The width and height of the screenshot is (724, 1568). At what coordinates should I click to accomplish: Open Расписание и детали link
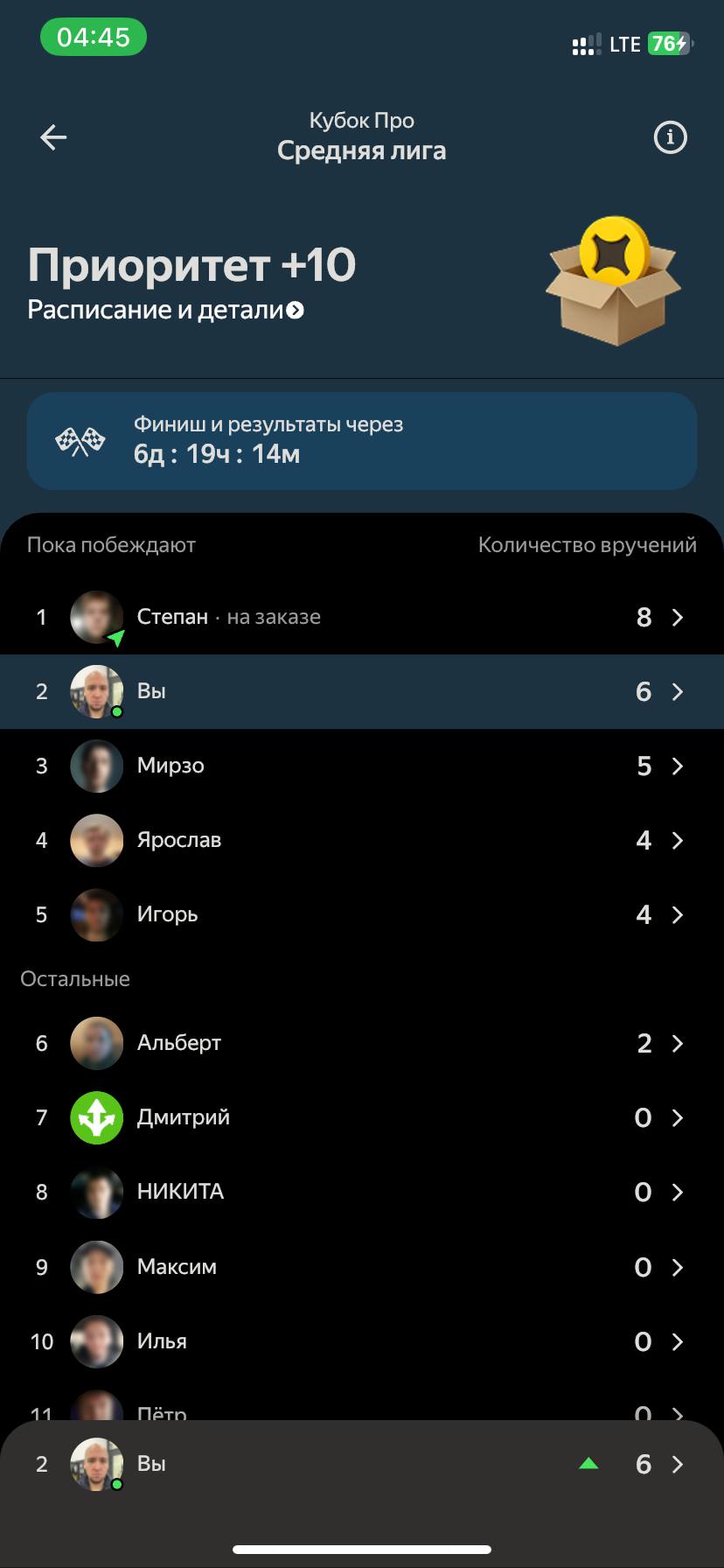(166, 310)
